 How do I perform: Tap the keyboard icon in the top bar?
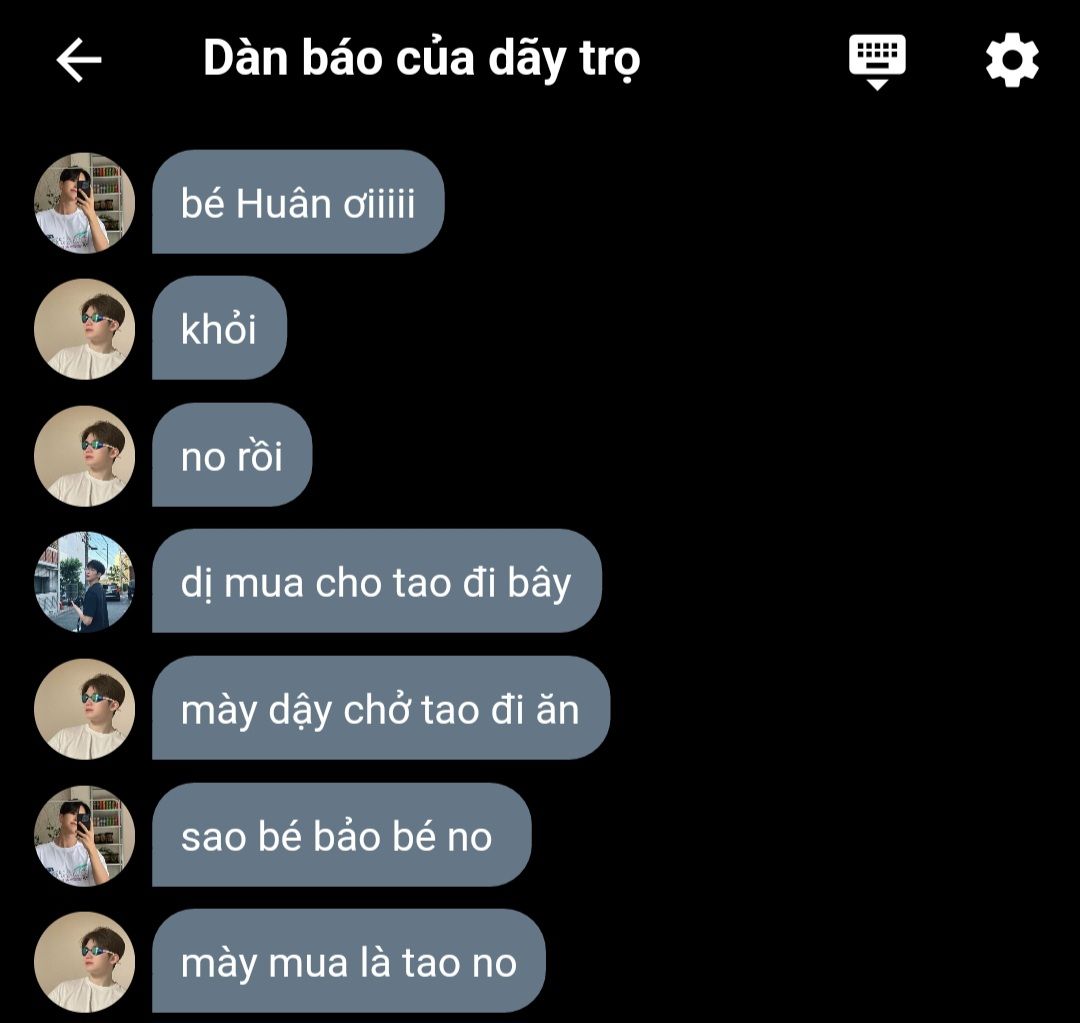coord(877,60)
